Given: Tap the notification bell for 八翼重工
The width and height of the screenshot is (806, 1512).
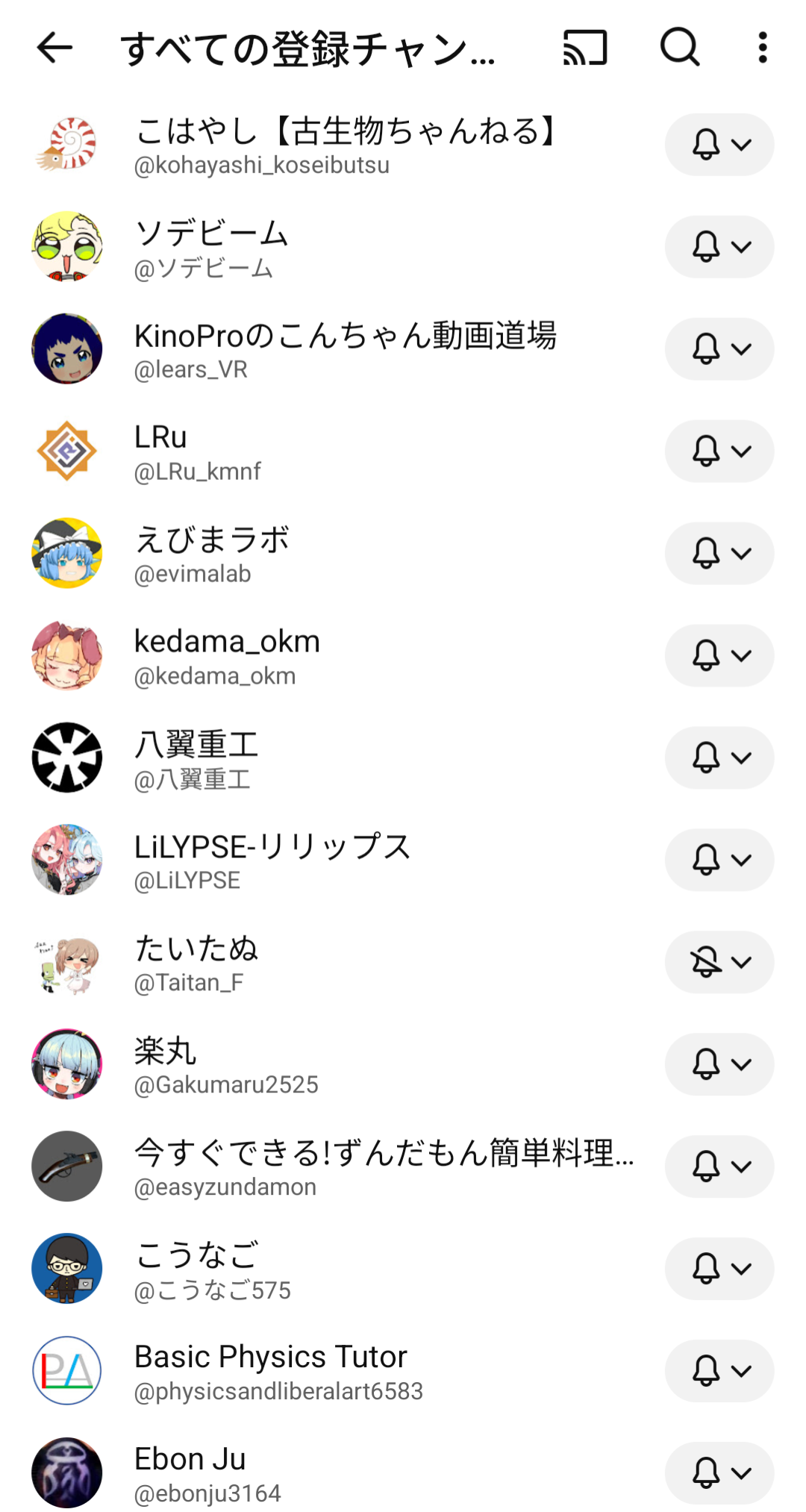Looking at the screenshot, I should pos(719,758).
